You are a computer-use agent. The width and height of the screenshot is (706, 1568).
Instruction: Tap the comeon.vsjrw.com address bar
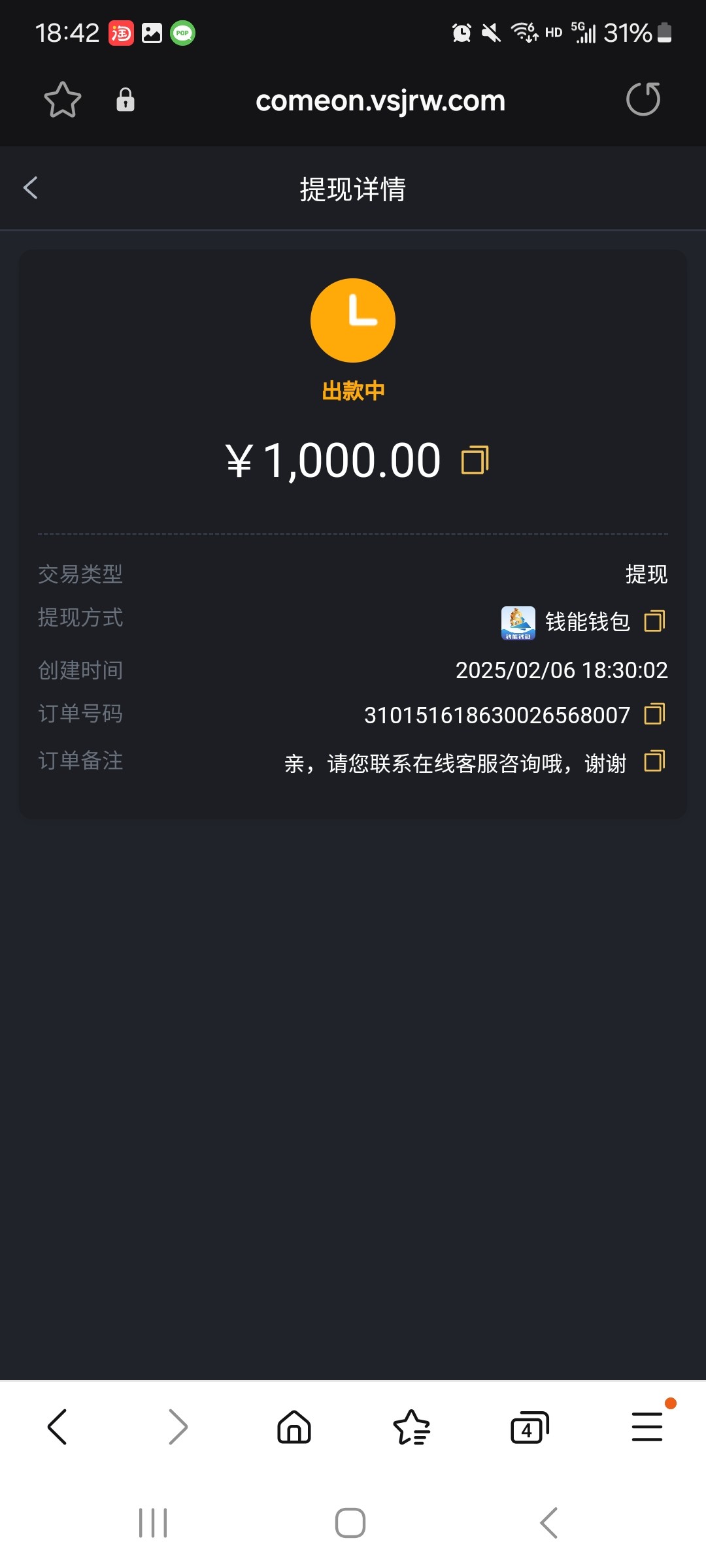380,101
